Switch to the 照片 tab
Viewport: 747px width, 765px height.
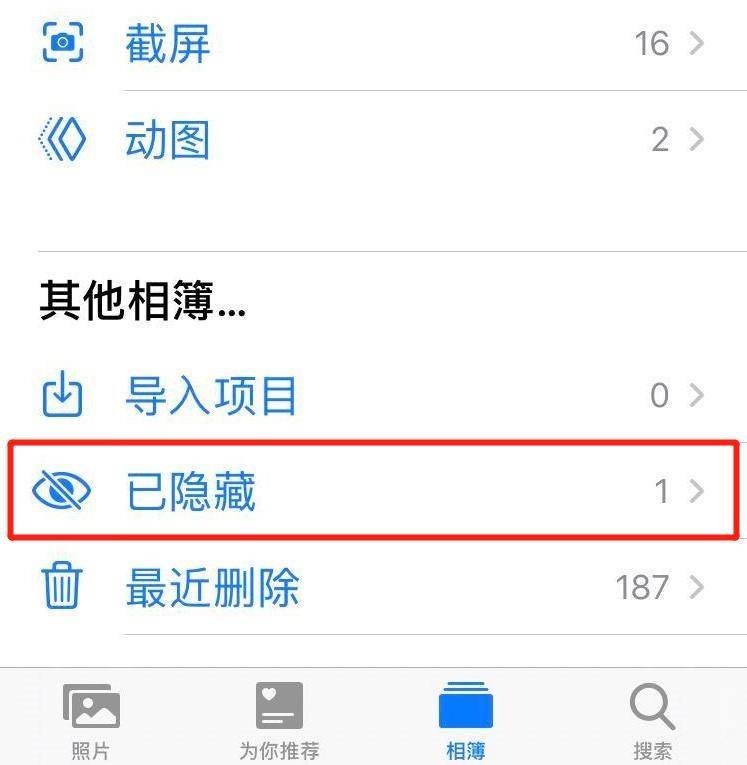(92, 720)
